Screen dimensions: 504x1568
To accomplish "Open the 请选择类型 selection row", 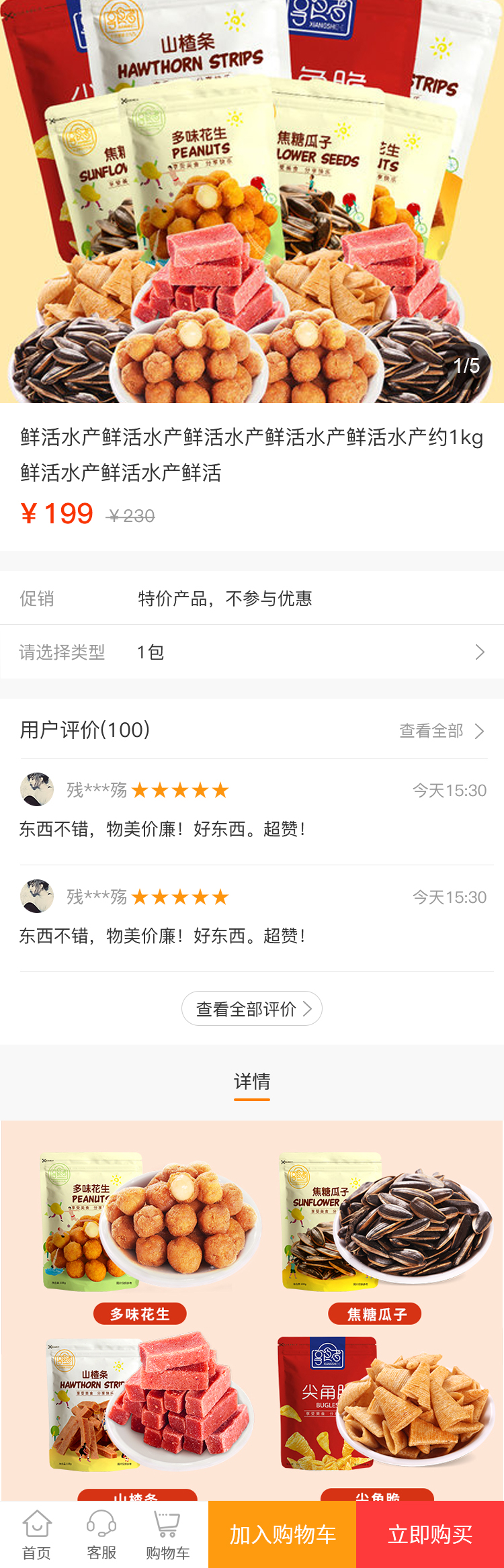I will coord(252,652).
